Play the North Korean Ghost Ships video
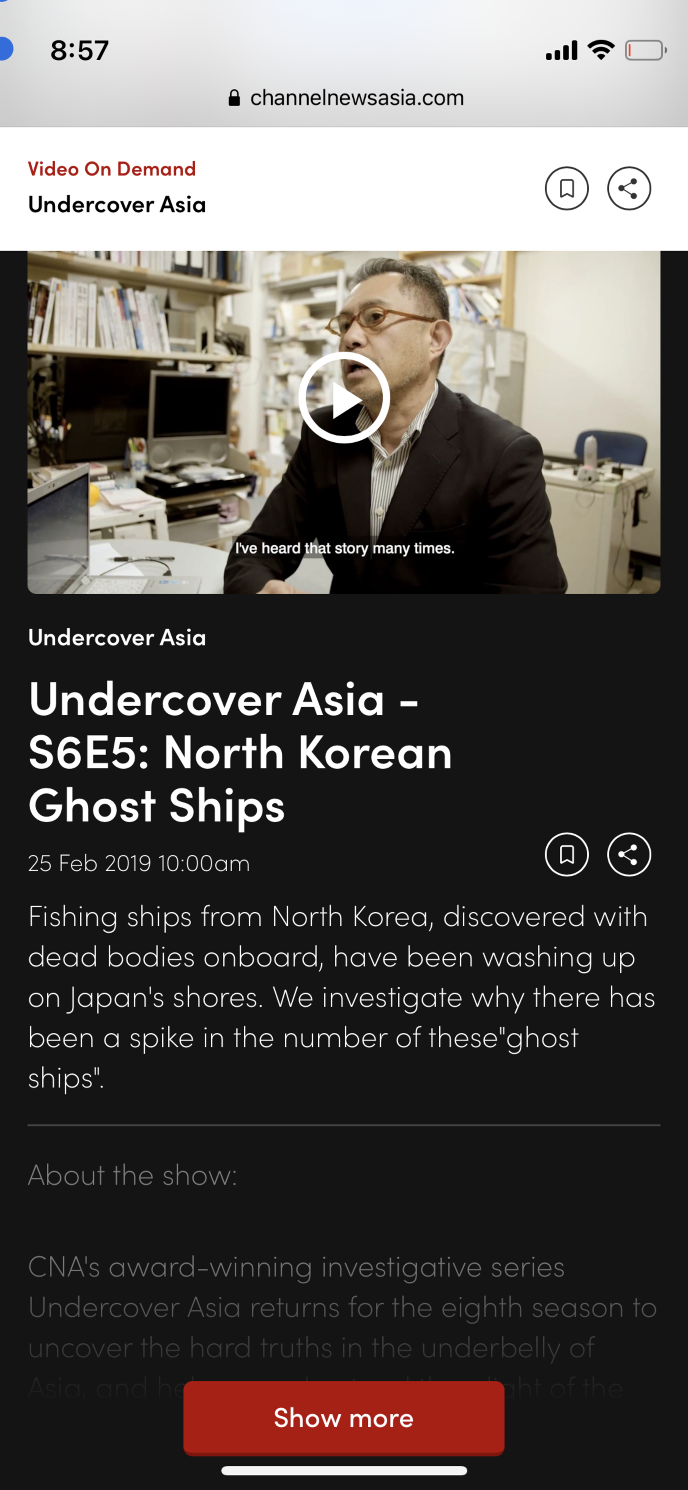 (344, 398)
